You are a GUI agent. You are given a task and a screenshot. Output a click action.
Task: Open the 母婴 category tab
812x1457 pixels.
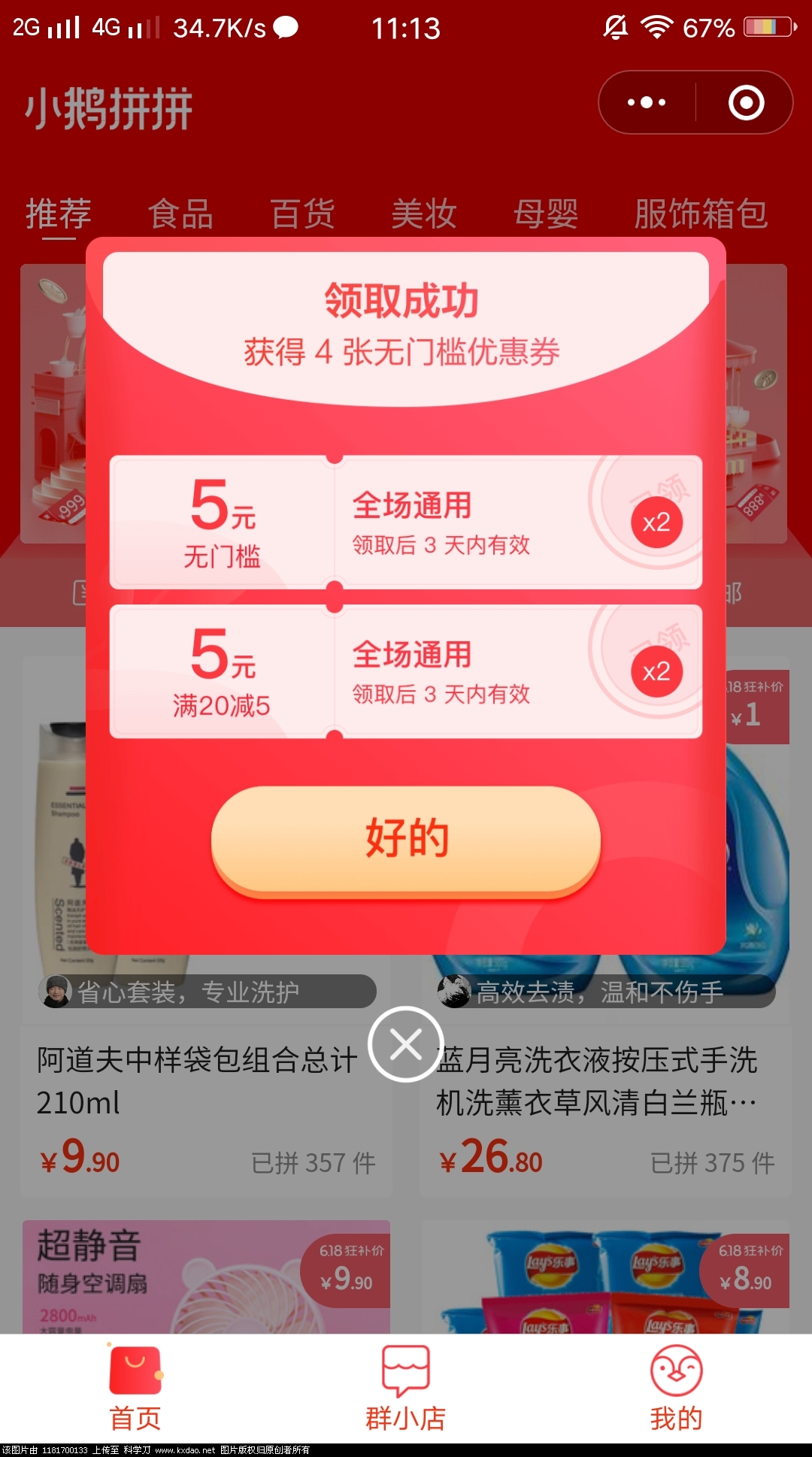click(x=546, y=214)
